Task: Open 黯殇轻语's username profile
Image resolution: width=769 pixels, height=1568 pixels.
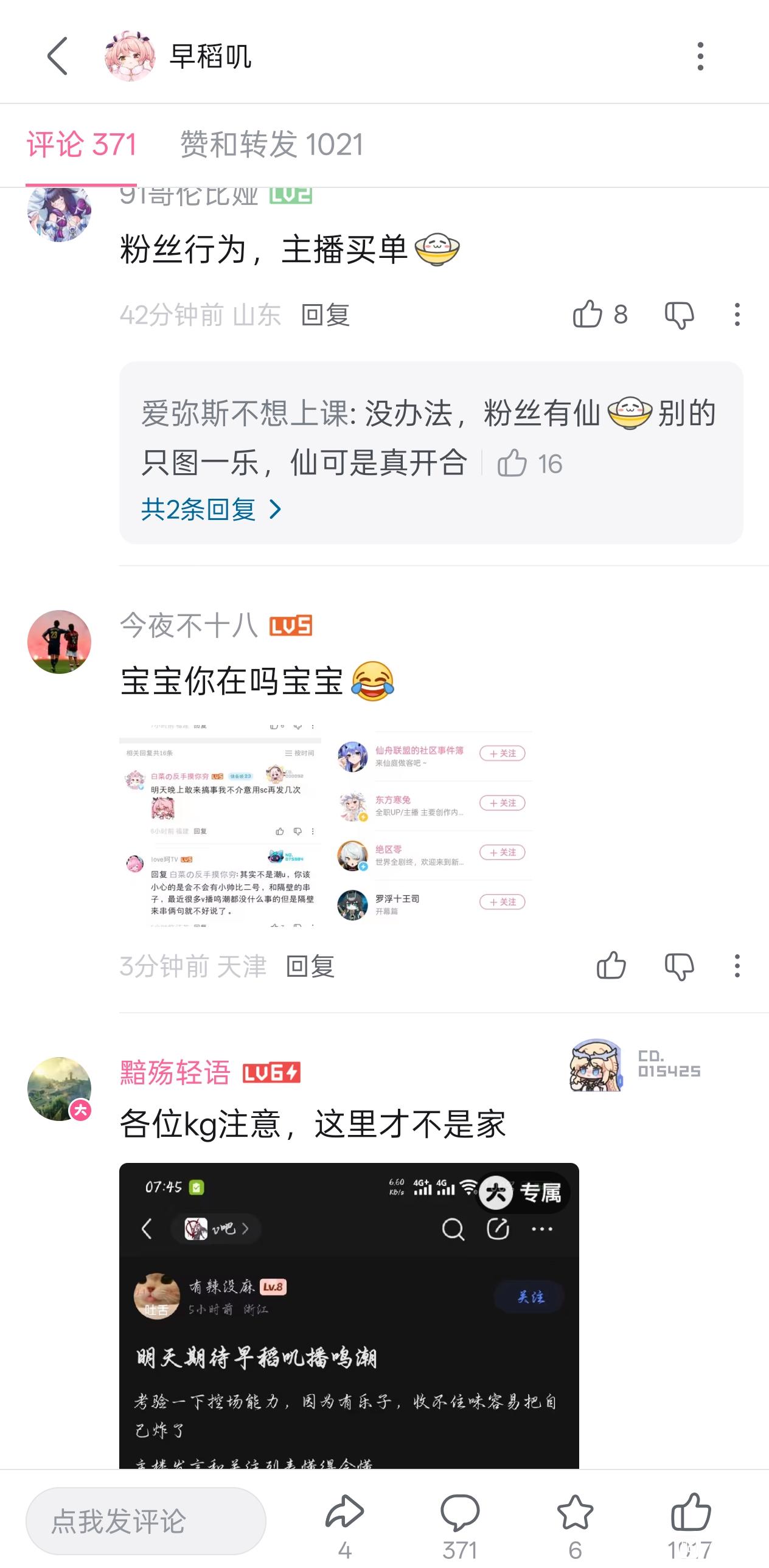Action: pyautogui.click(x=175, y=1072)
